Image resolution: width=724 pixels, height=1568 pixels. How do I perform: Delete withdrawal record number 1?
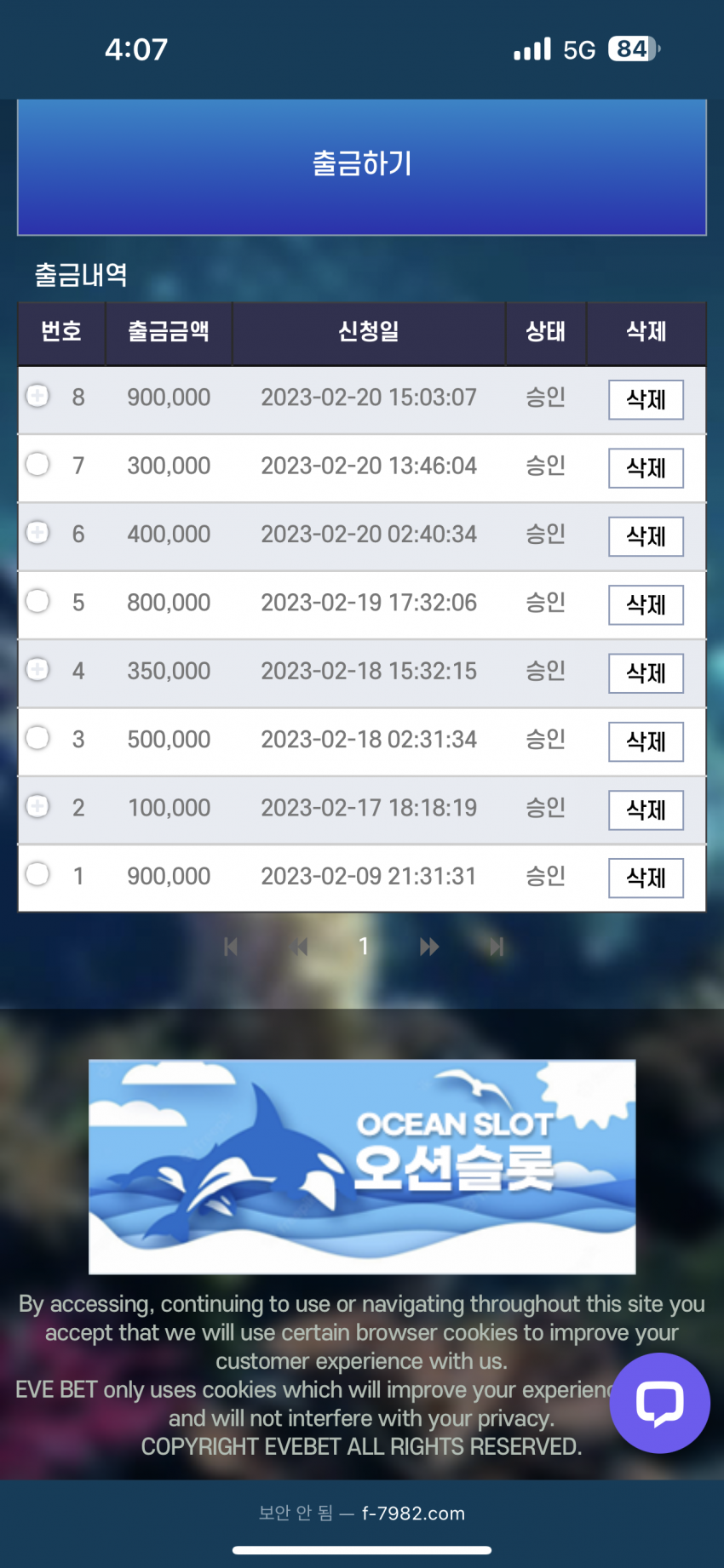pyautogui.click(x=646, y=878)
